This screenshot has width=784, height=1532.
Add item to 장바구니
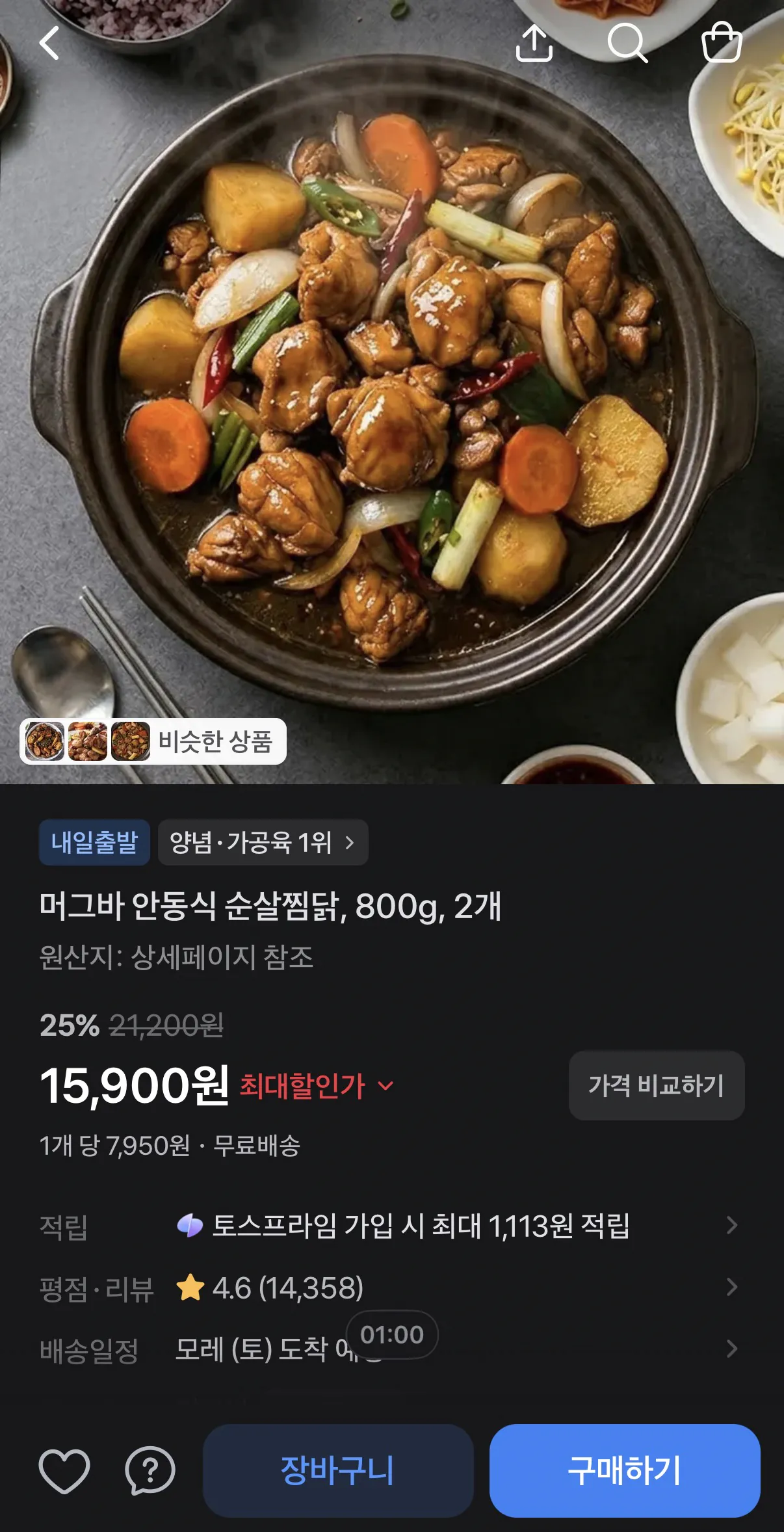click(x=338, y=1471)
